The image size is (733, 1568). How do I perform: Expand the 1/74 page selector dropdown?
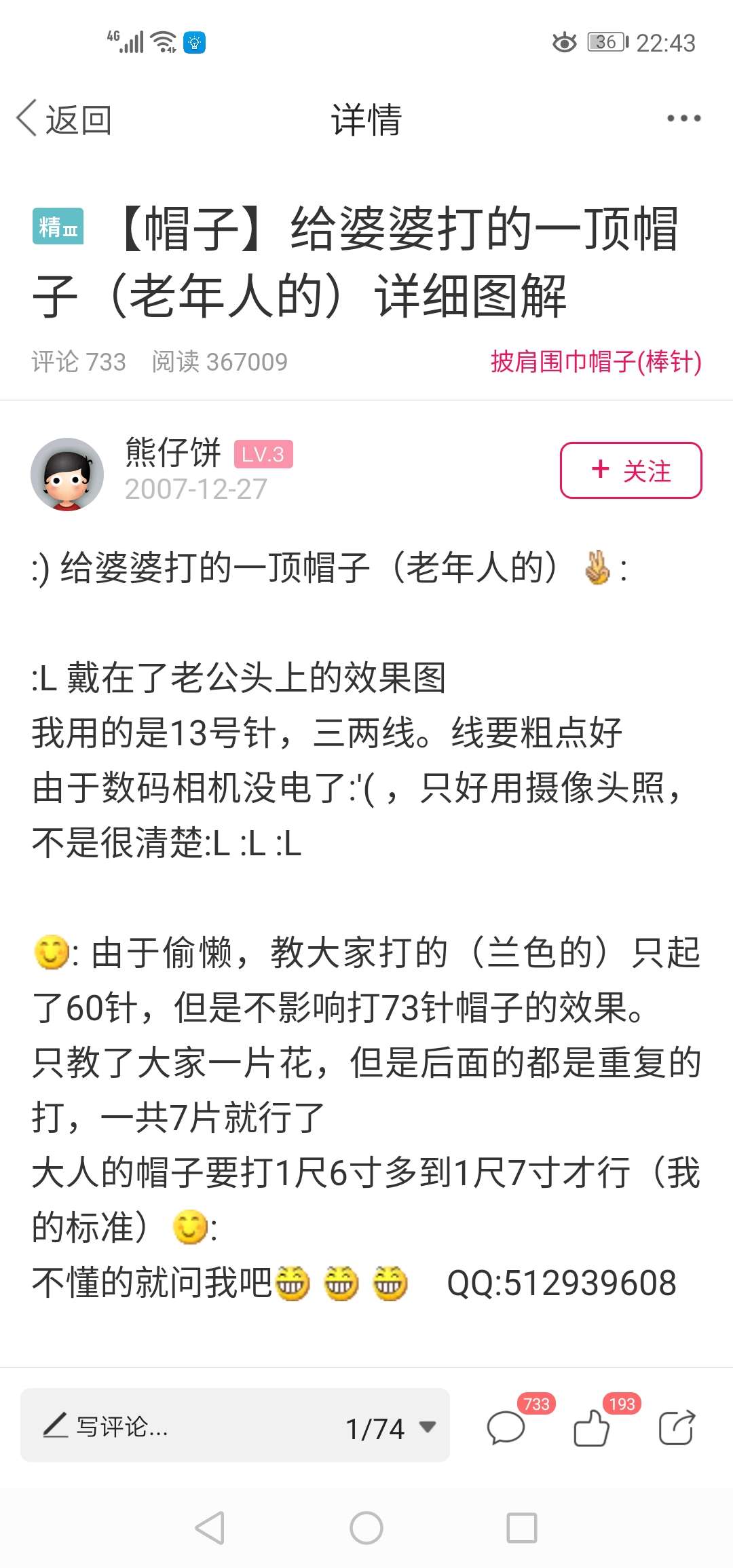point(390,1427)
